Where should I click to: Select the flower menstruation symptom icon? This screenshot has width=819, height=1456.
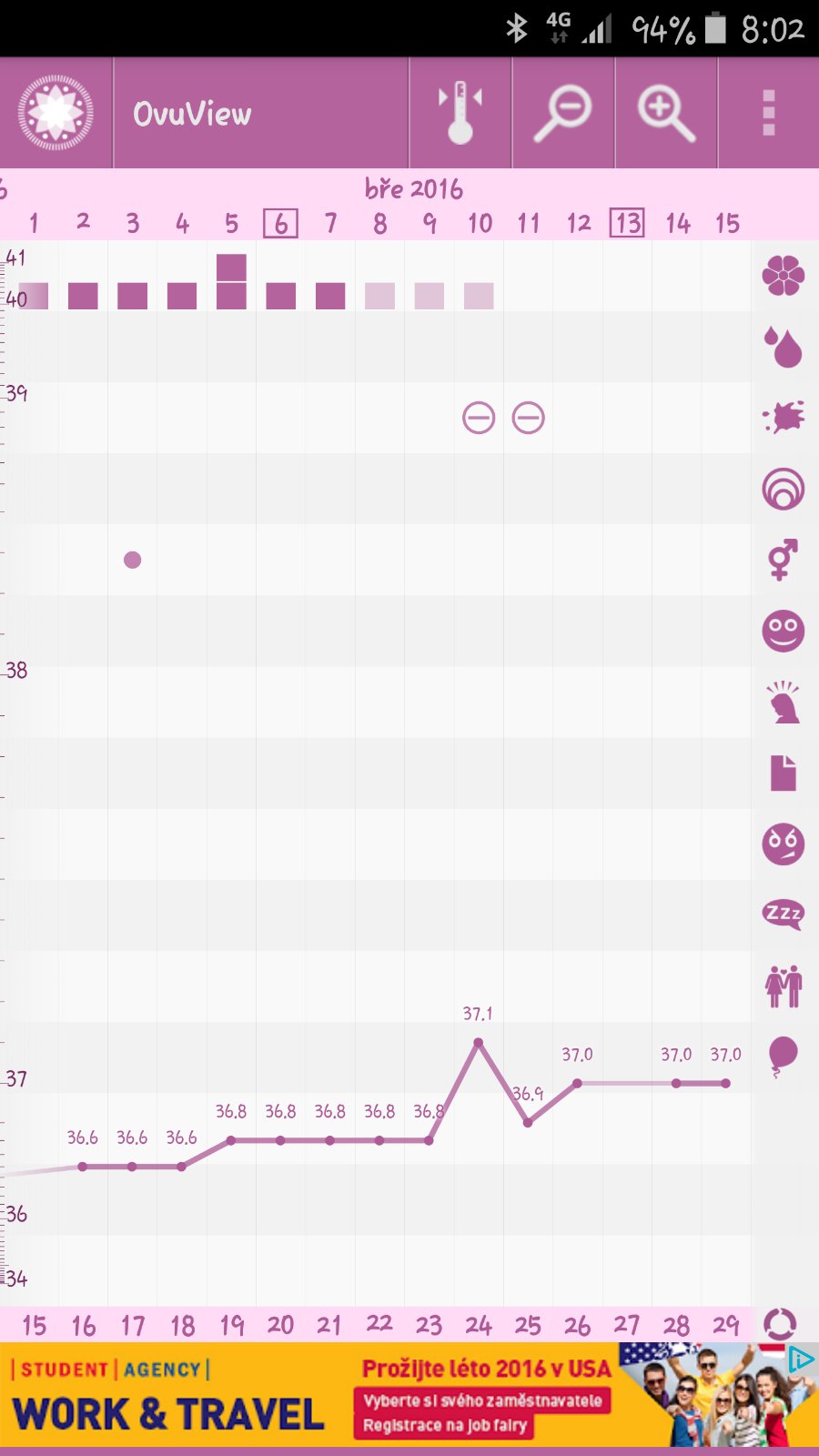tap(783, 275)
